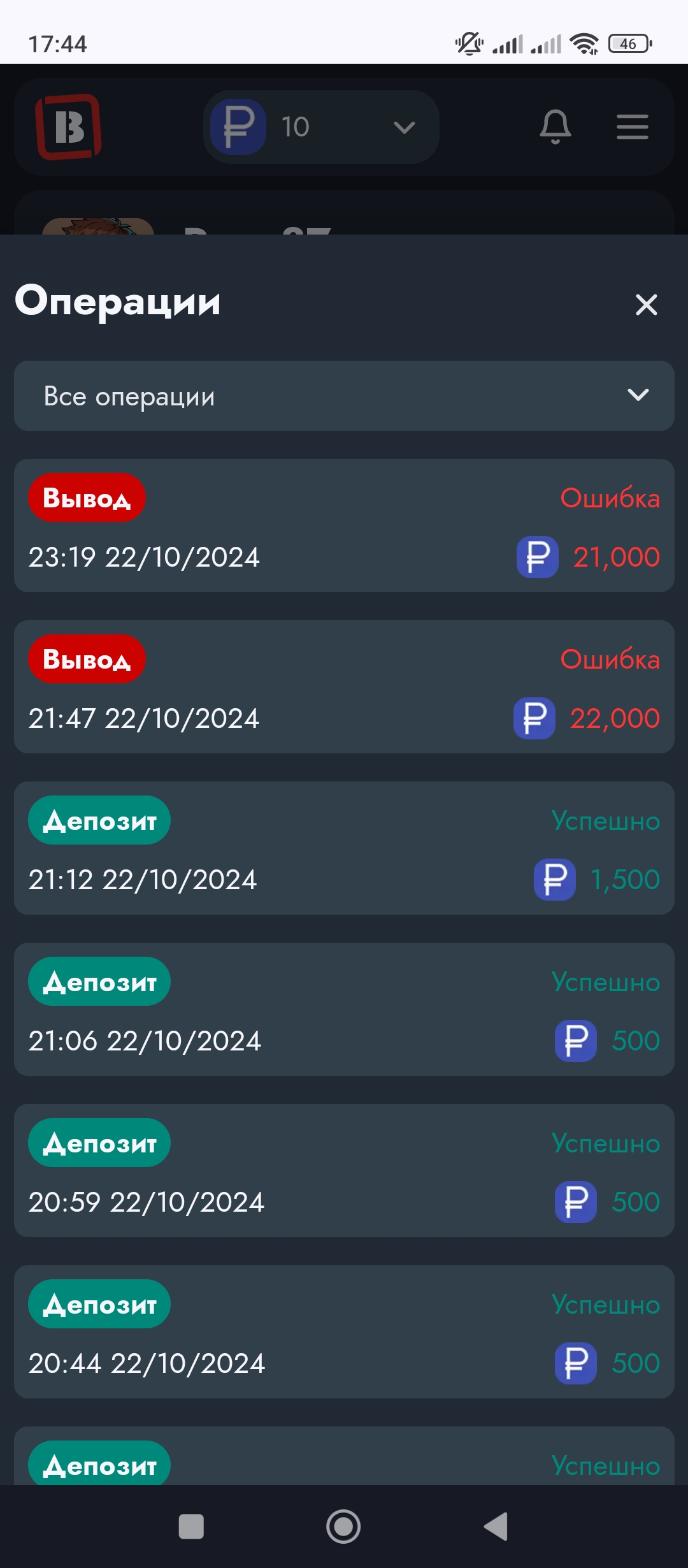Go back using the system back button
The height and width of the screenshot is (1568, 688).
click(x=496, y=1527)
